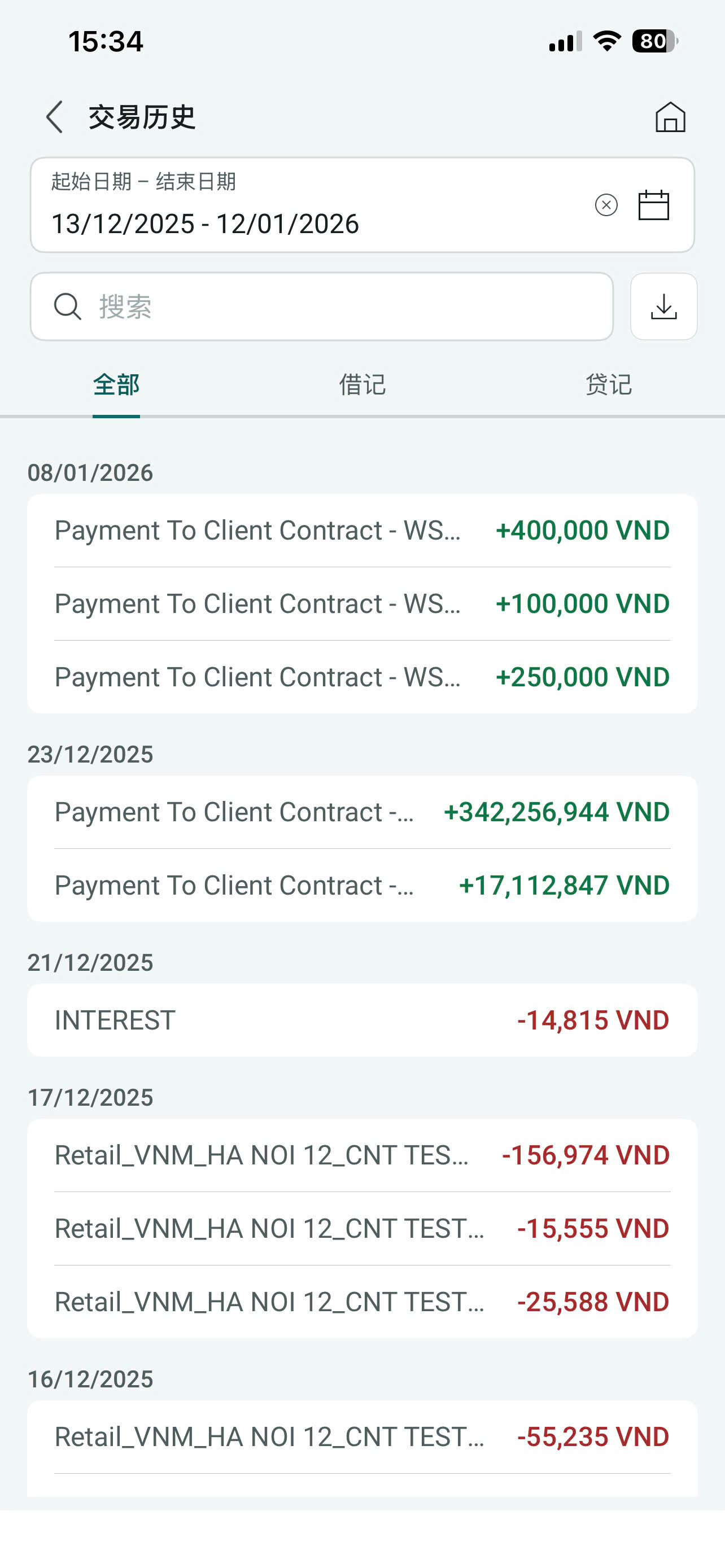The height and width of the screenshot is (1568, 725).
Task: Switch to the 贷记 tab
Action: click(608, 385)
